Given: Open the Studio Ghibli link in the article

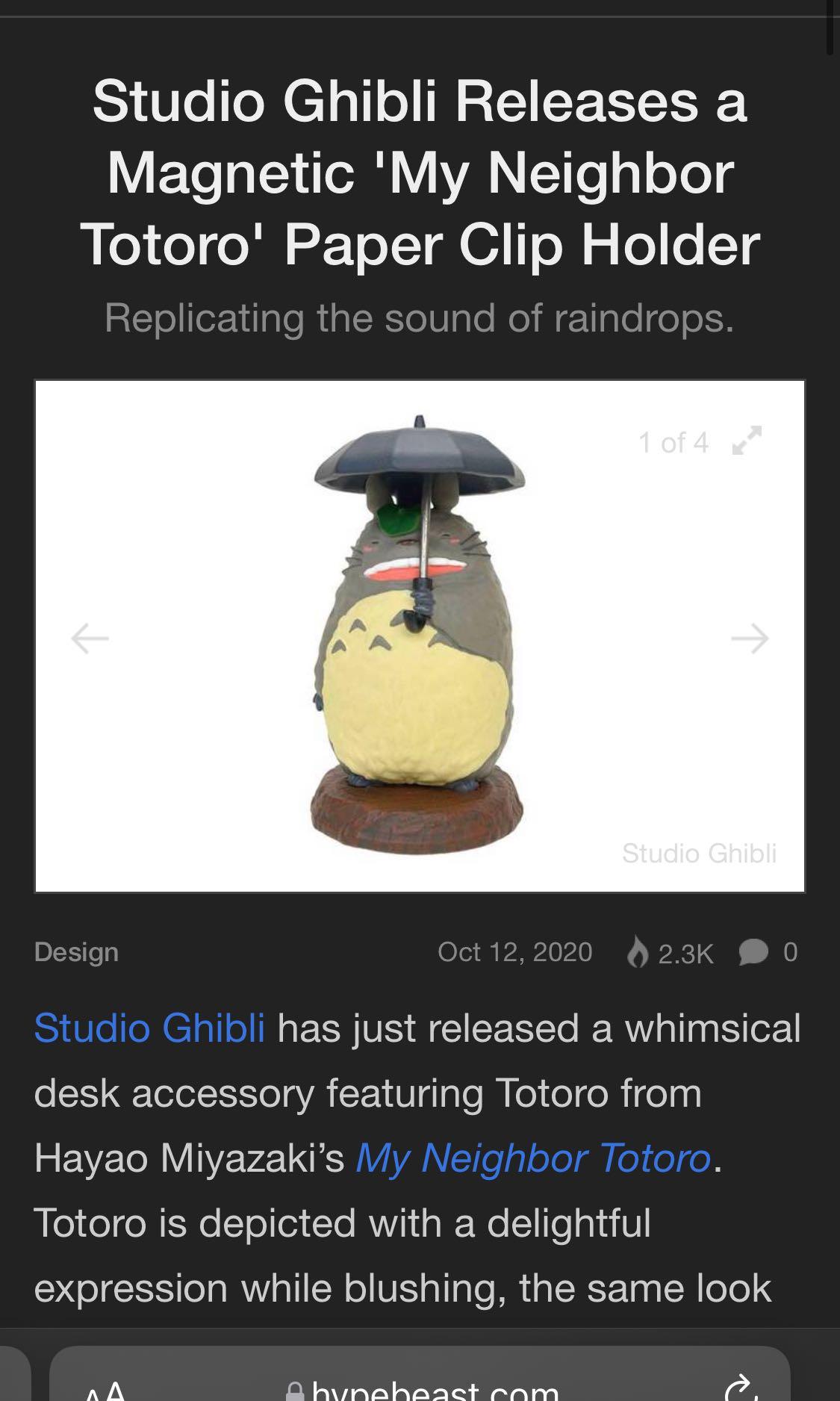Looking at the screenshot, I should pos(149,1031).
